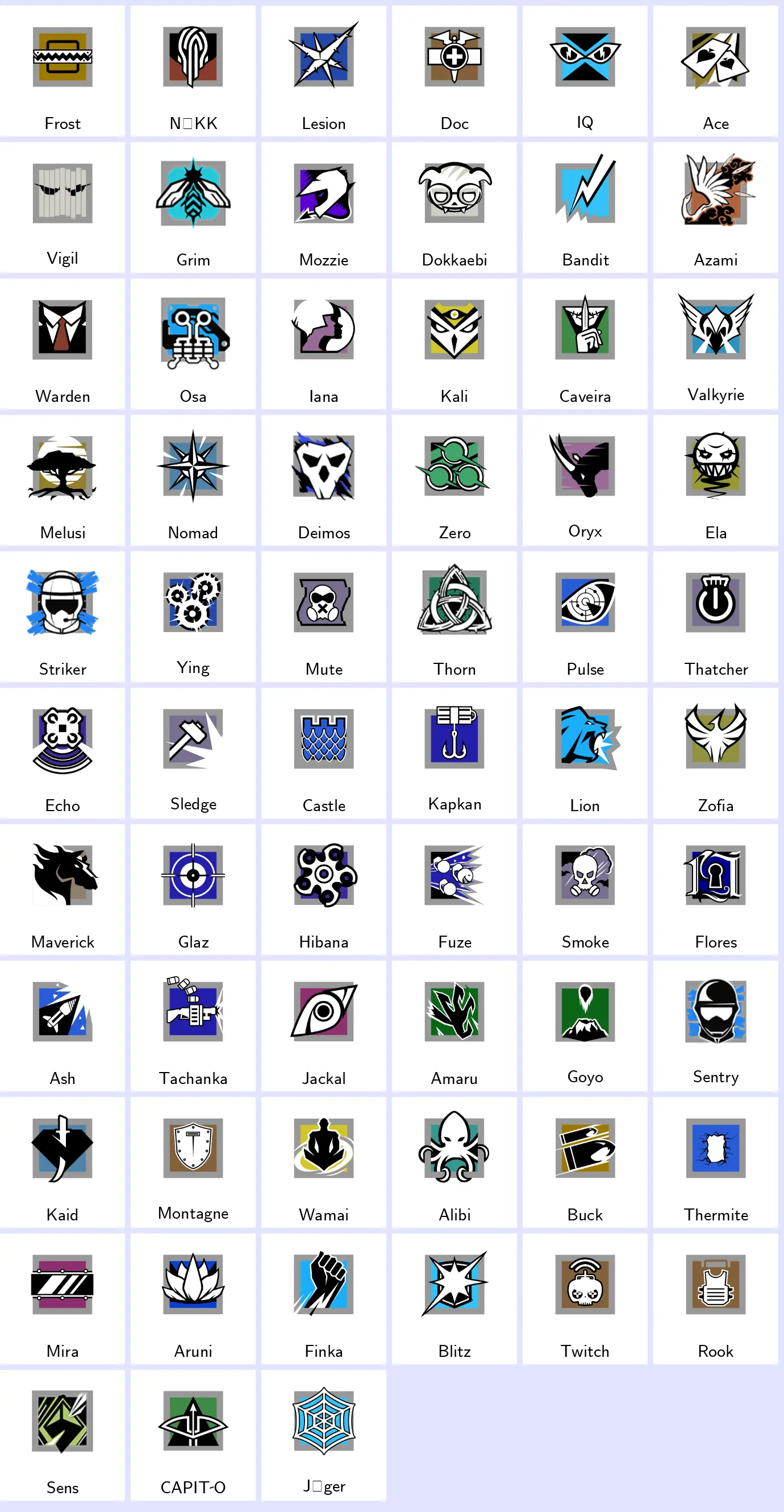Select the Azami operator tile
The height and width of the screenshot is (1512, 784).
point(715,208)
